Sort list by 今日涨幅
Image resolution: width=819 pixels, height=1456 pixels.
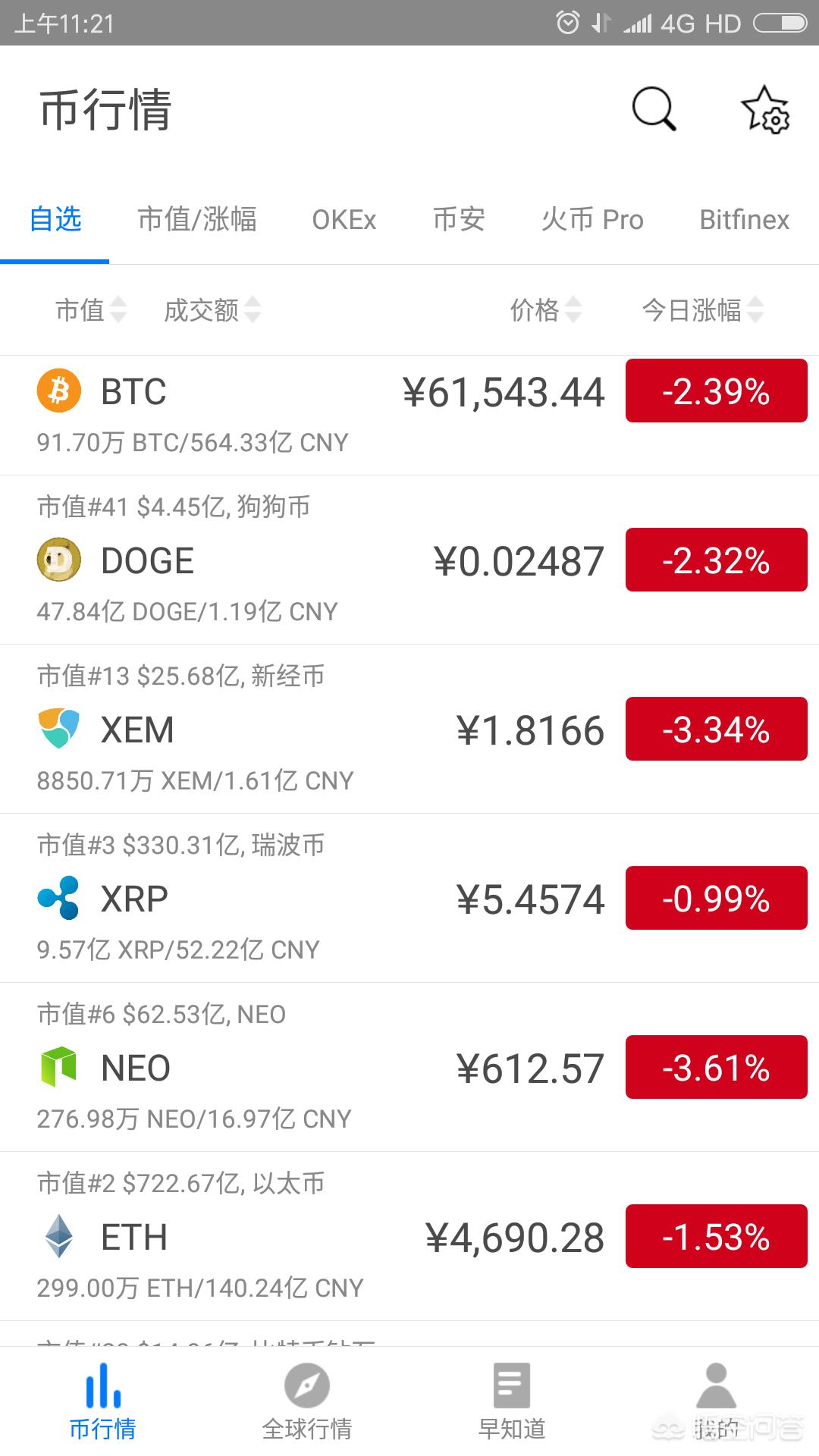tap(703, 309)
